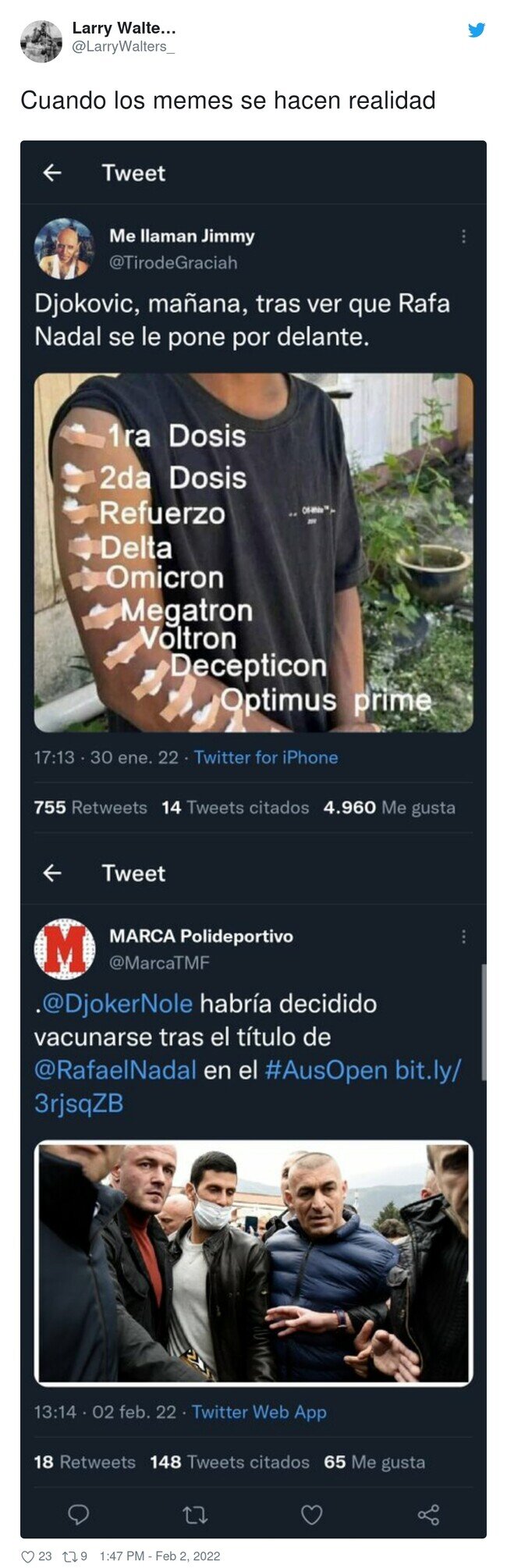This screenshot has height=1568, width=507.
Task: Like Larry Walters' tweet
Action: [x=28, y=1556]
